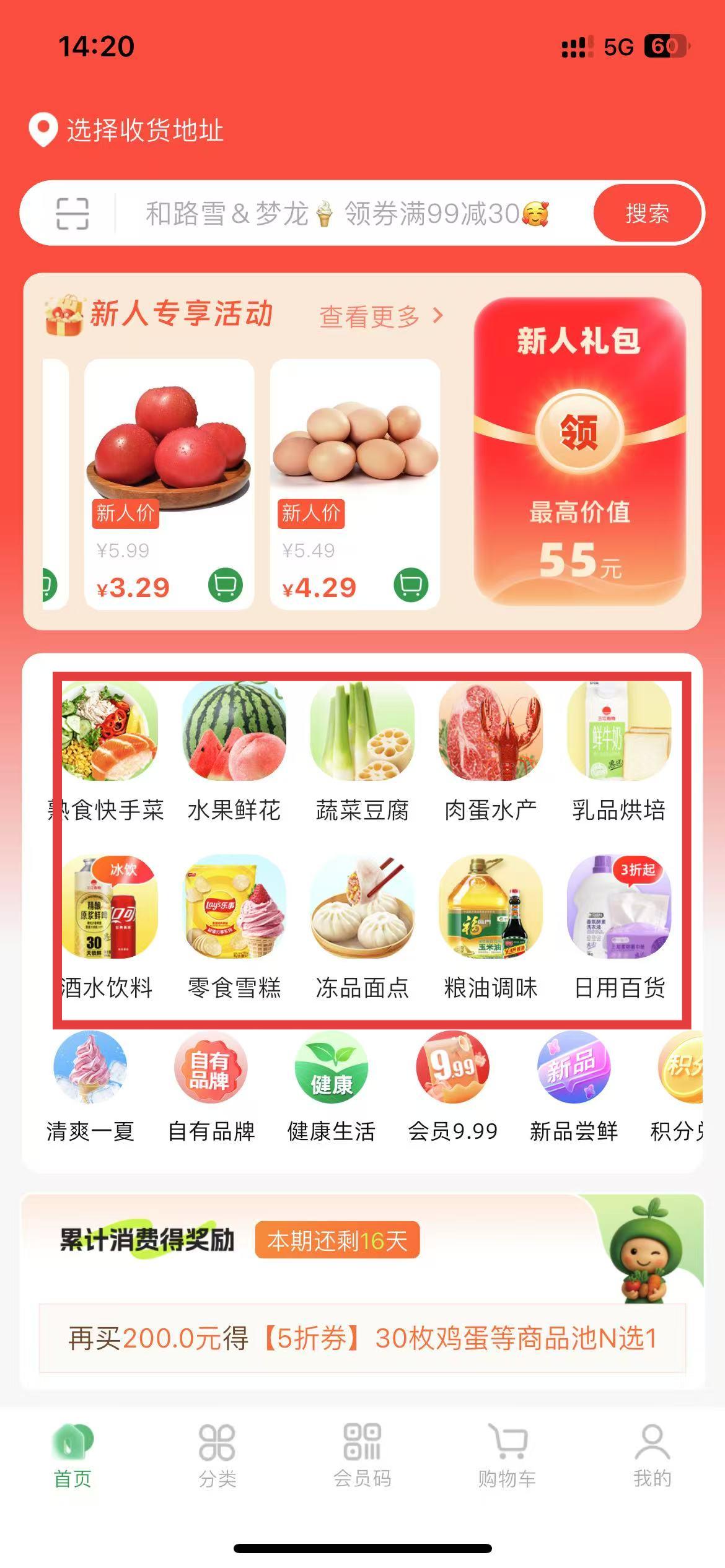Image resolution: width=725 pixels, height=1568 pixels.
Task: Go to the 我的 tab
Action: click(x=652, y=1455)
